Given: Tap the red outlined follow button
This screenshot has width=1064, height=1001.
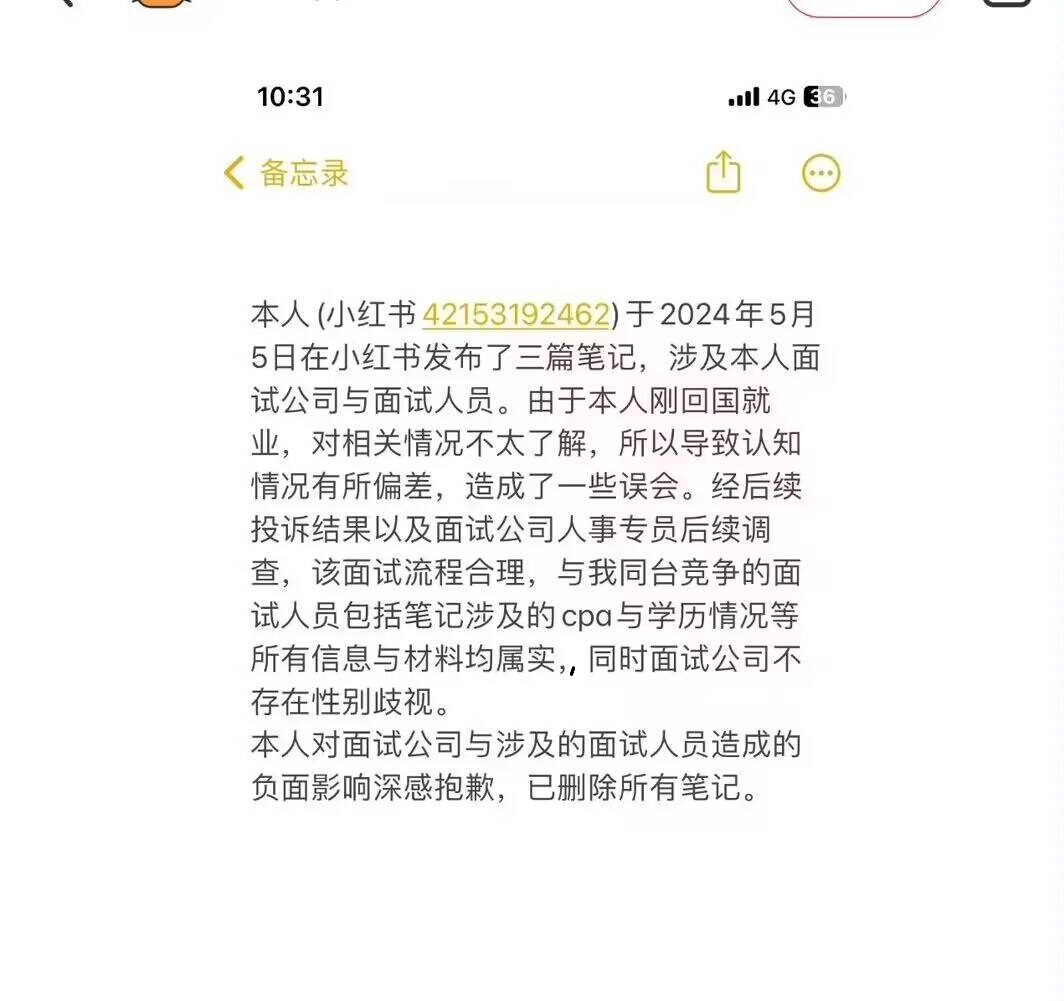Looking at the screenshot, I should tap(864, 5).
